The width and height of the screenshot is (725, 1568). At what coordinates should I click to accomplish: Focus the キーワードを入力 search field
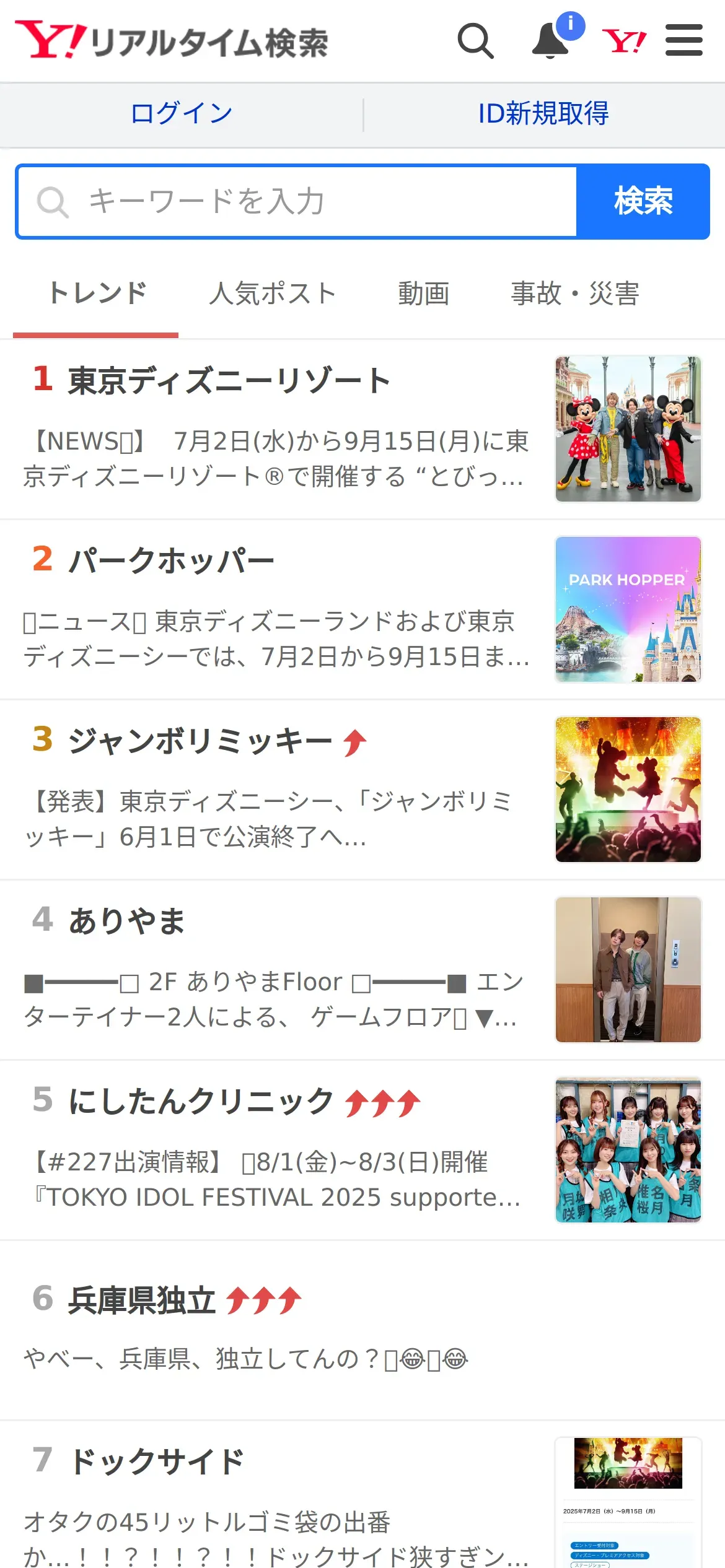[297, 202]
